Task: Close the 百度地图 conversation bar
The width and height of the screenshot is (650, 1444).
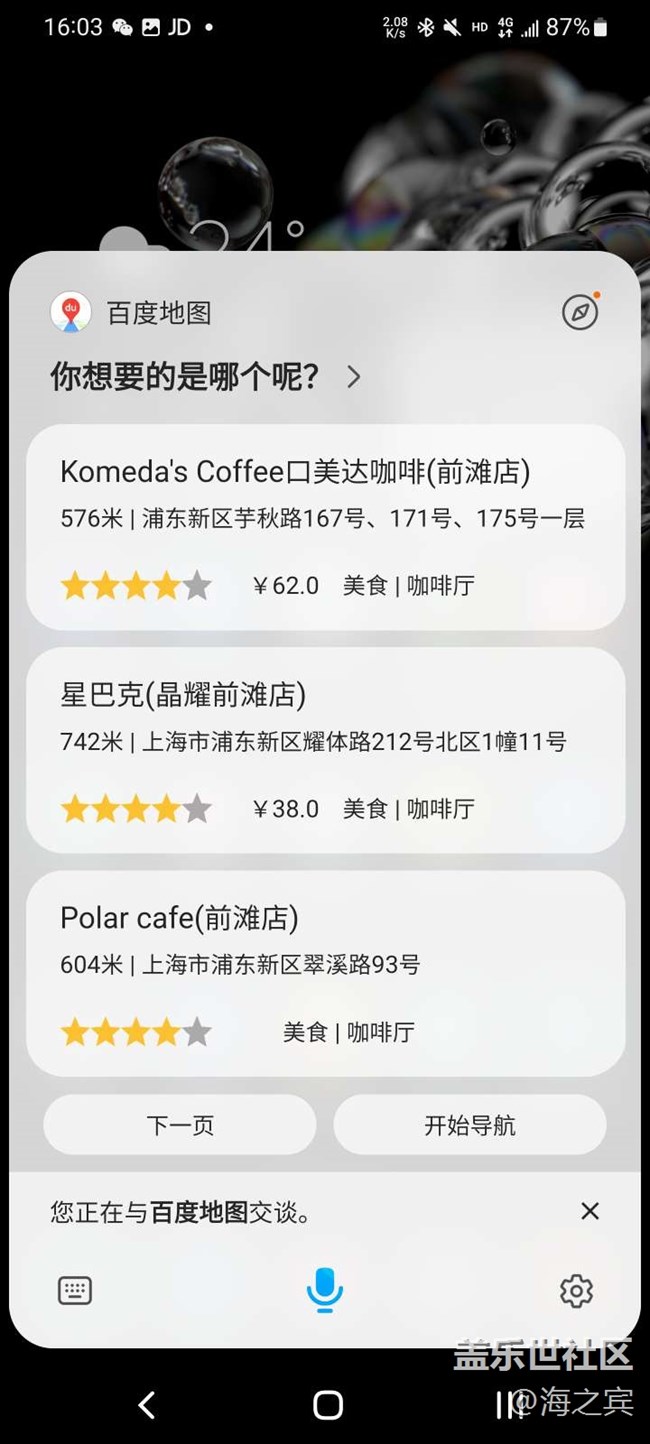Action: point(590,1212)
